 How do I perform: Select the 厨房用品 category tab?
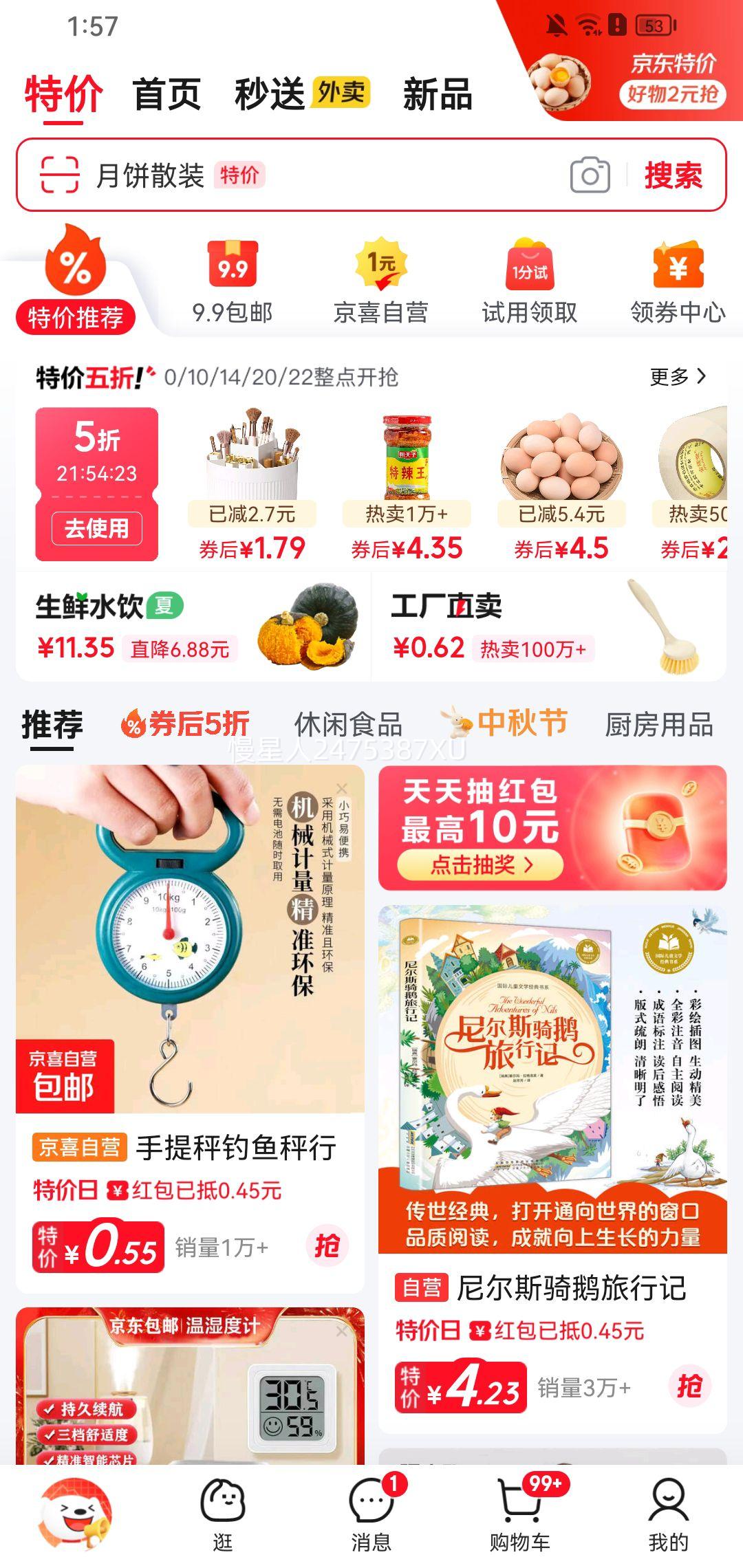click(x=658, y=724)
